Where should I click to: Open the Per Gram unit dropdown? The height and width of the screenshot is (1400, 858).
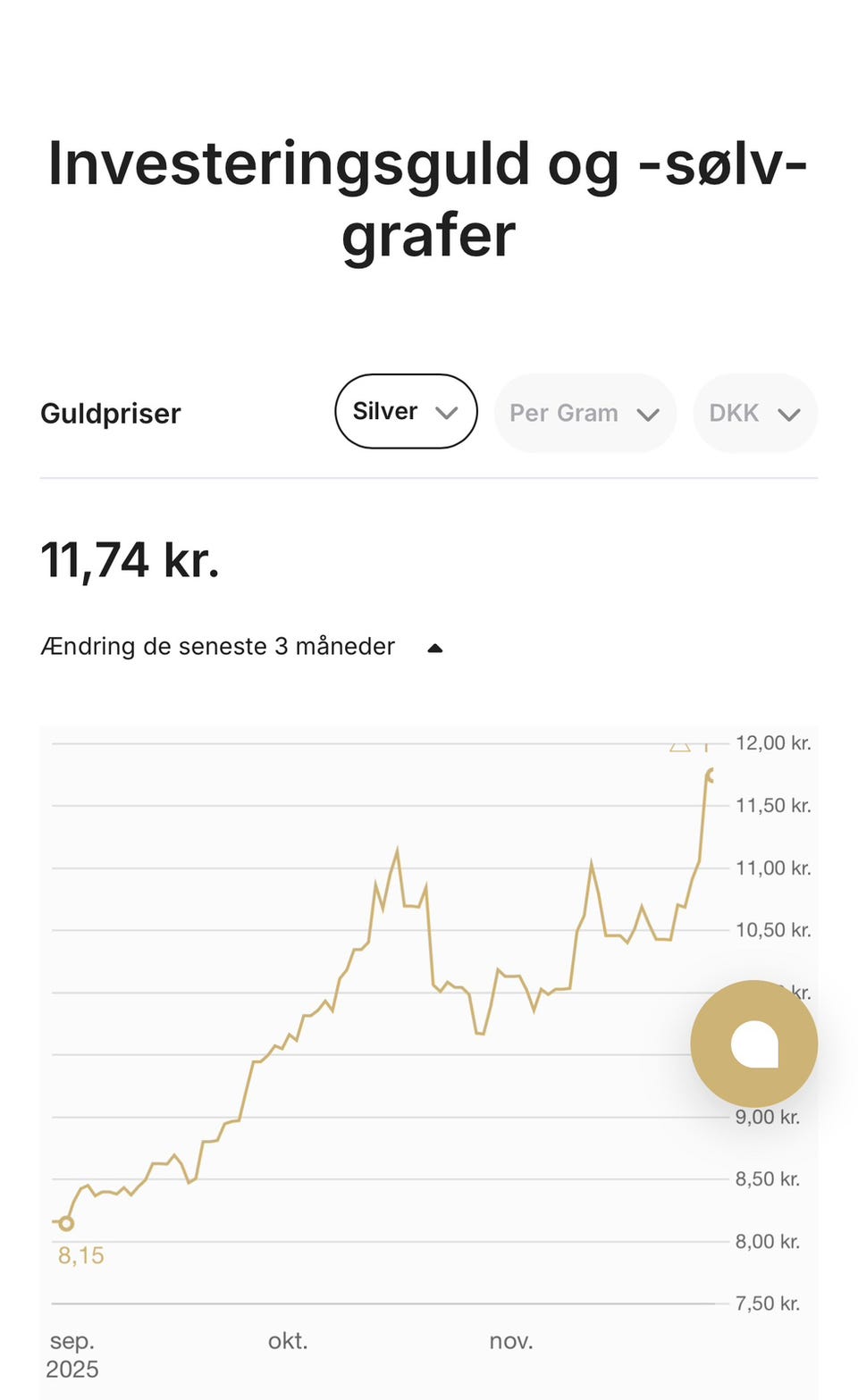pos(585,413)
